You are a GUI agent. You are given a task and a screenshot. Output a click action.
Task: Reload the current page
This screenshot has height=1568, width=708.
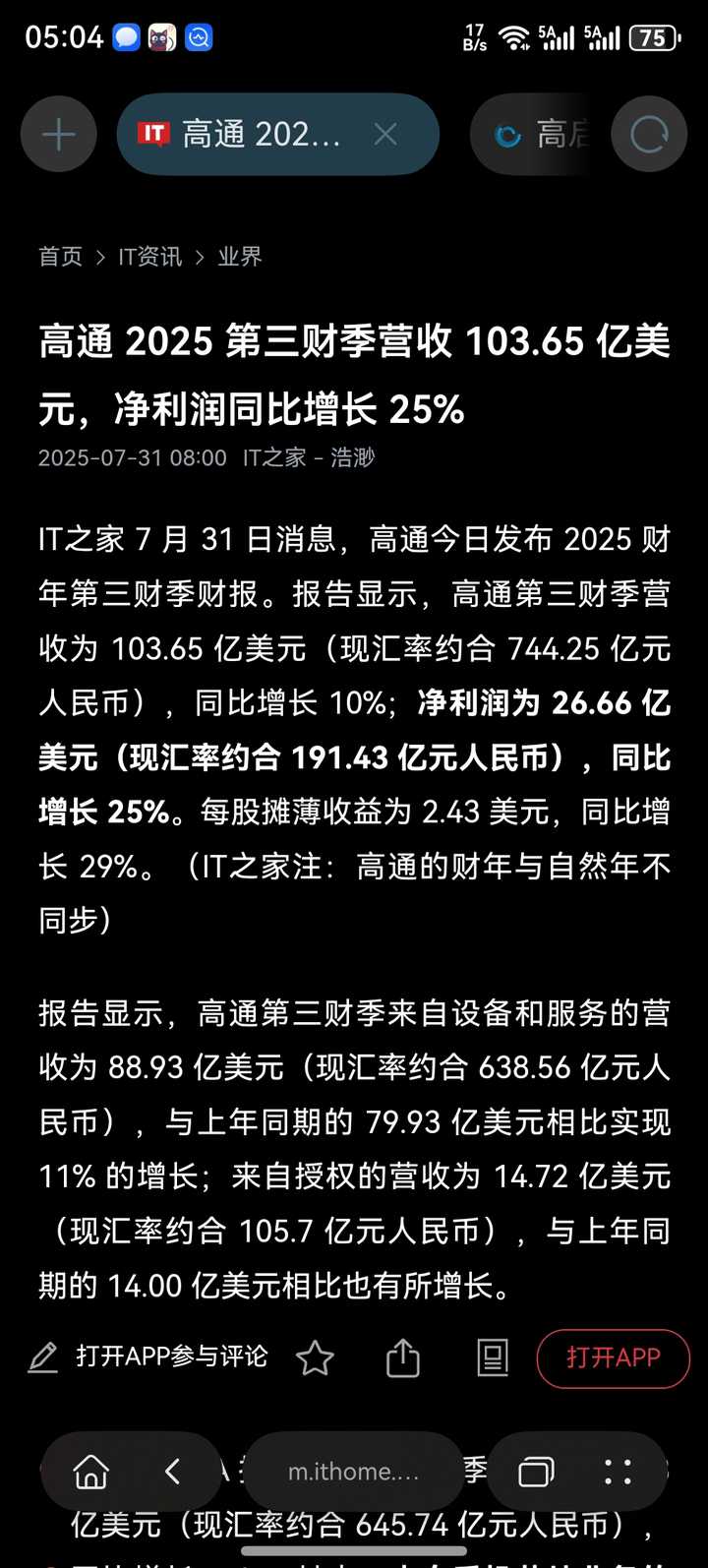(648, 134)
